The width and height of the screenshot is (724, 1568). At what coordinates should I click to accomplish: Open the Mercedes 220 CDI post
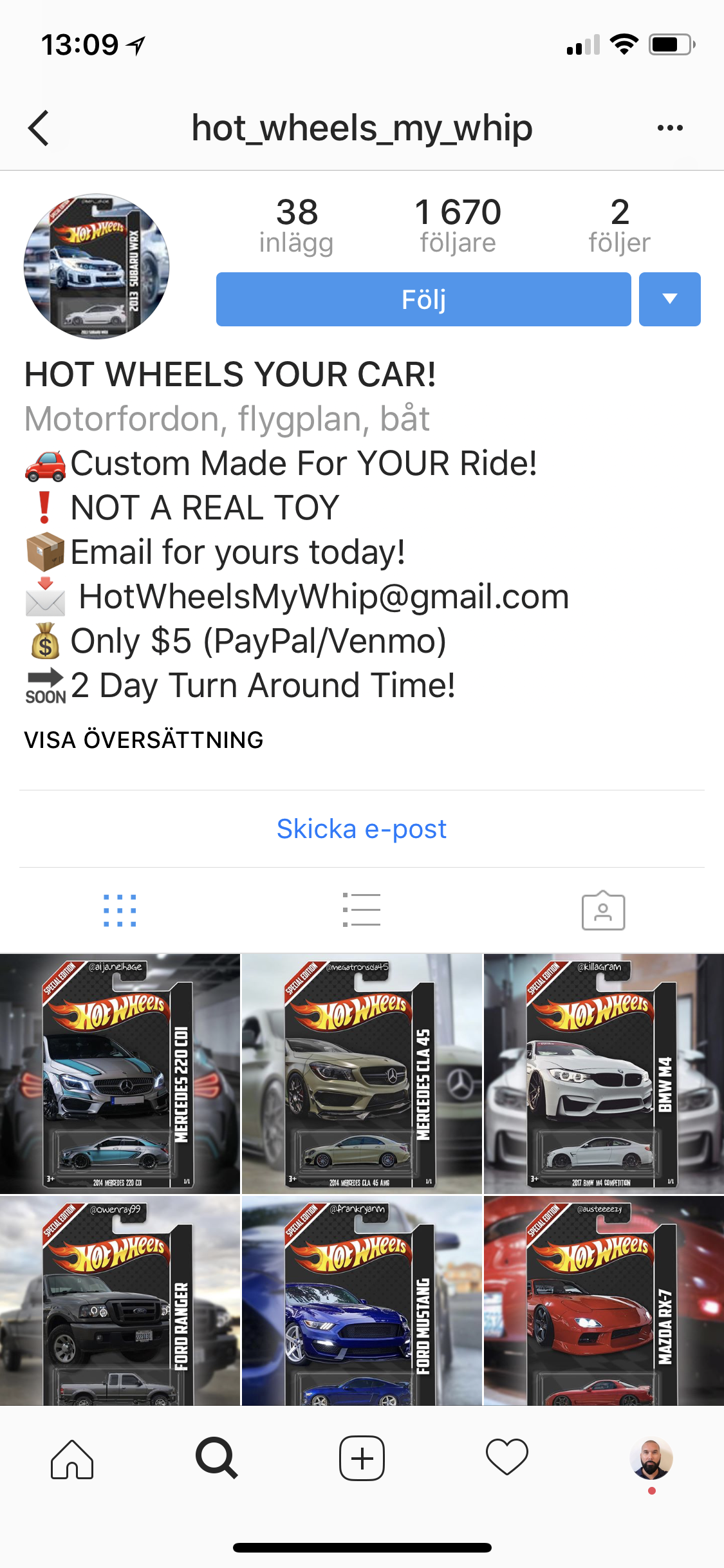pyautogui.click(x=120, y=1074)
